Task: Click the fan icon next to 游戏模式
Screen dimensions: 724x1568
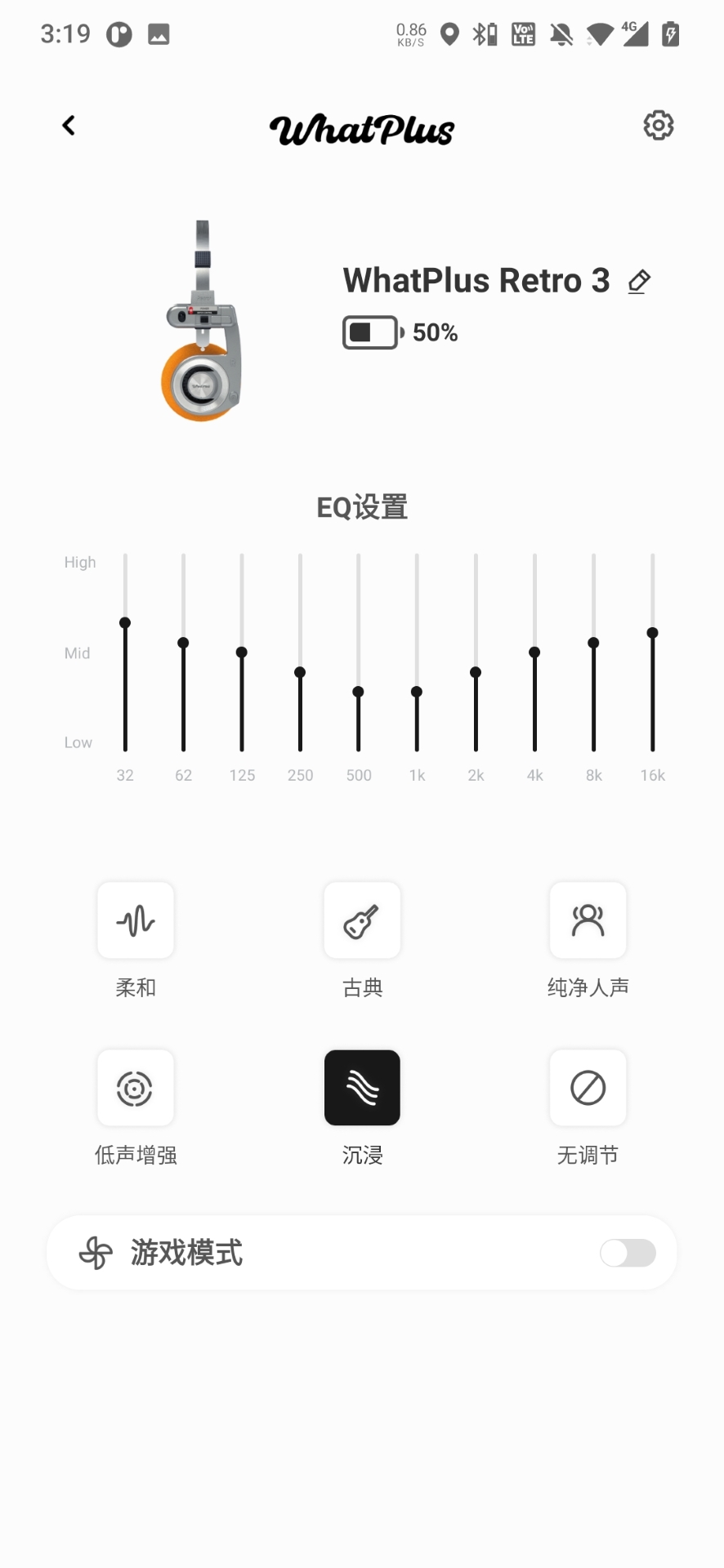Action: pyautogui.click(x=96, y=1253)
